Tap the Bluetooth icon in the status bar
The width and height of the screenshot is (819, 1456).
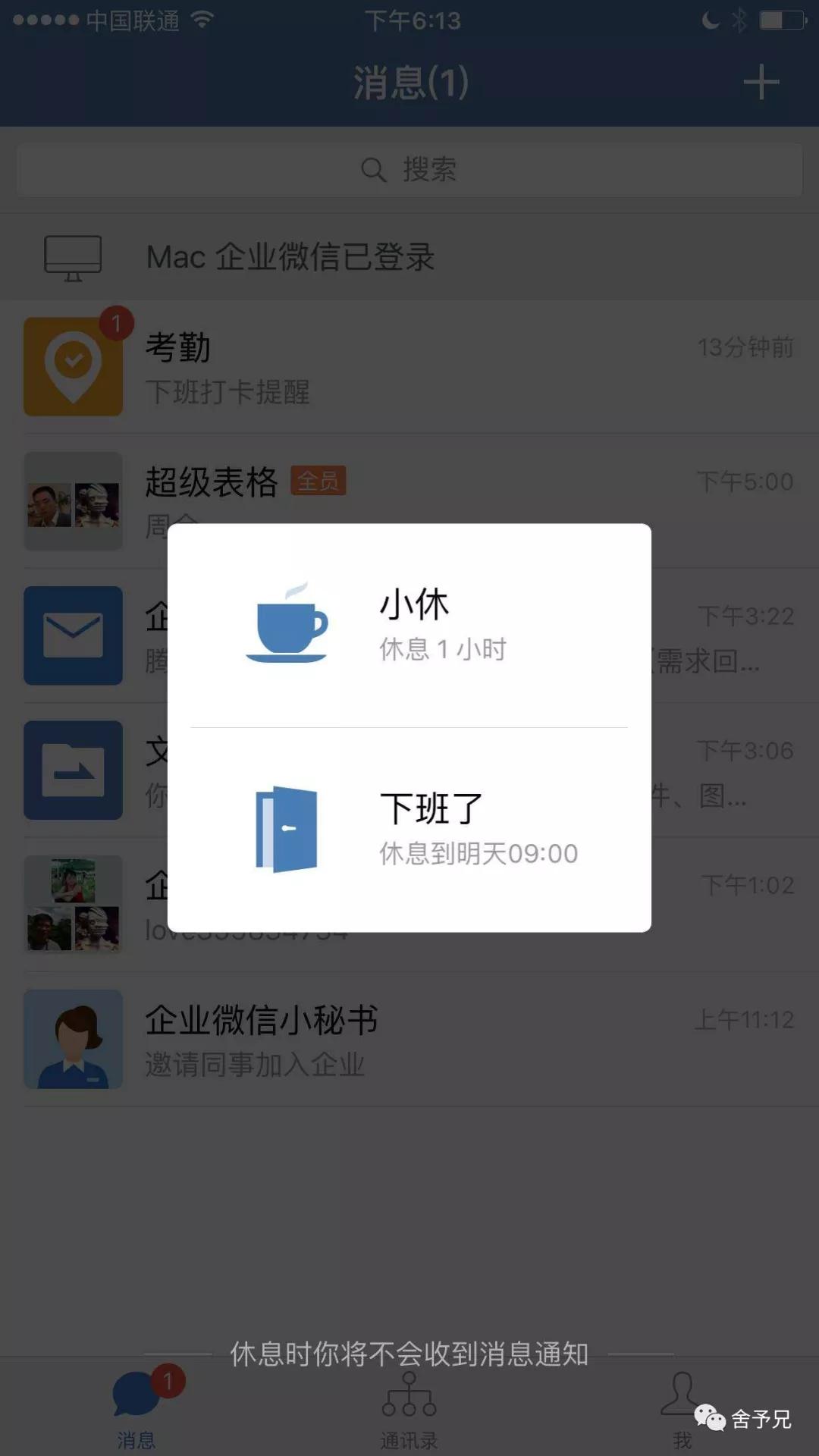(739, 20)
